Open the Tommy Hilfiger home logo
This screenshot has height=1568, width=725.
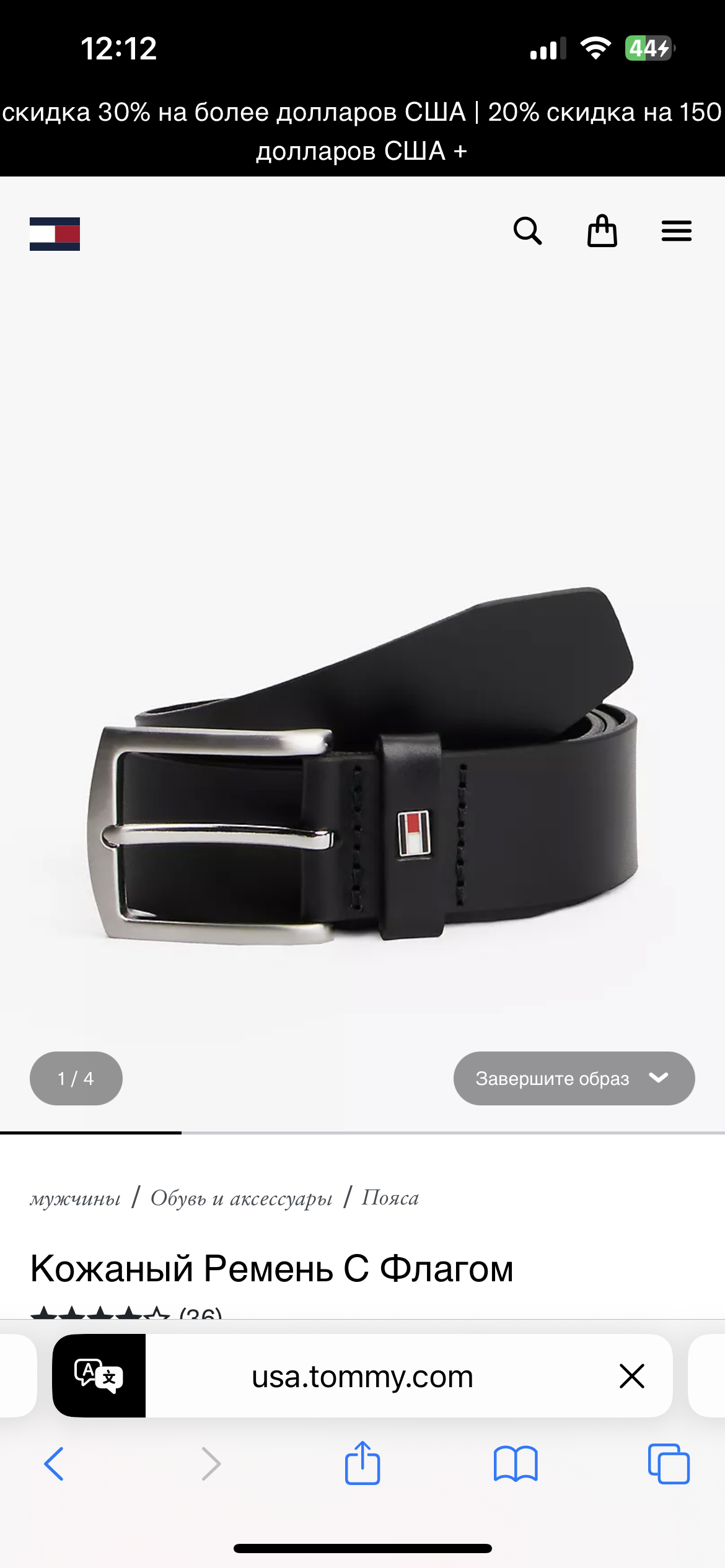[55, 233]
